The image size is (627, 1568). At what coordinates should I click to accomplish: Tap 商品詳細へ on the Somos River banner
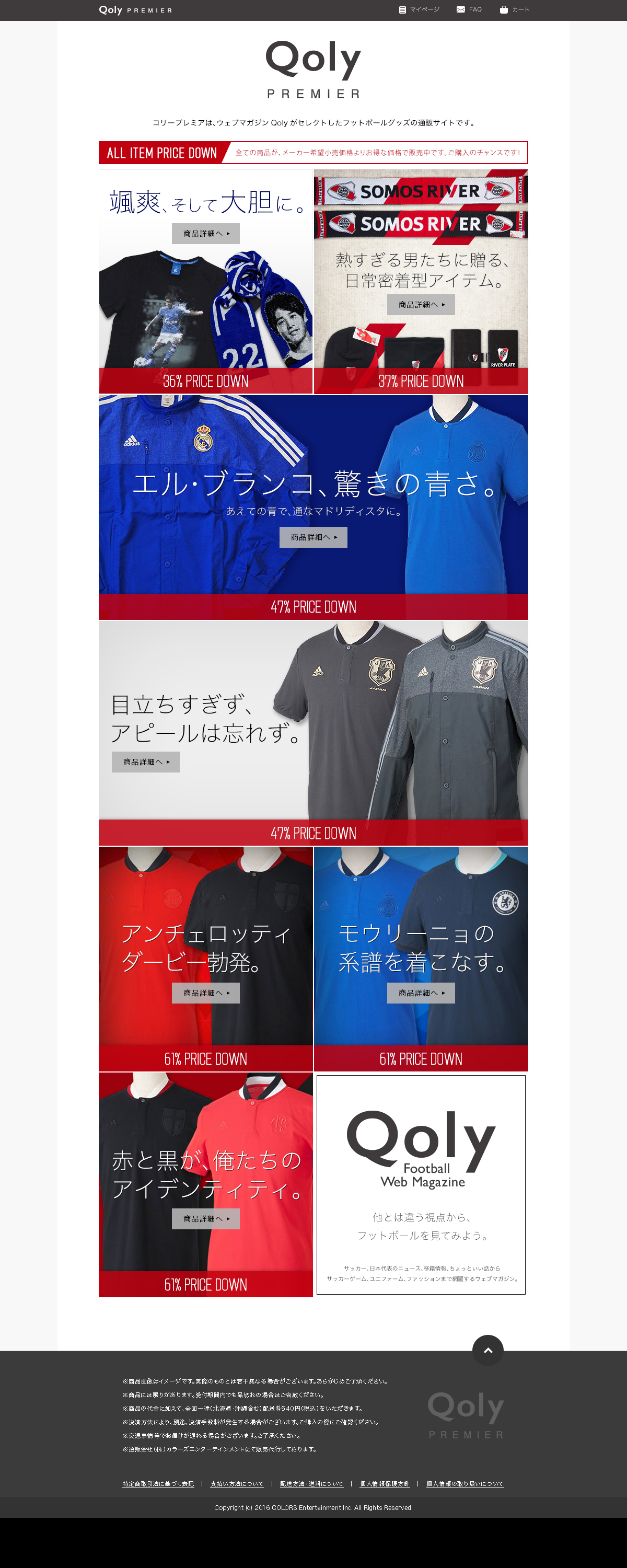pos(421,305)
